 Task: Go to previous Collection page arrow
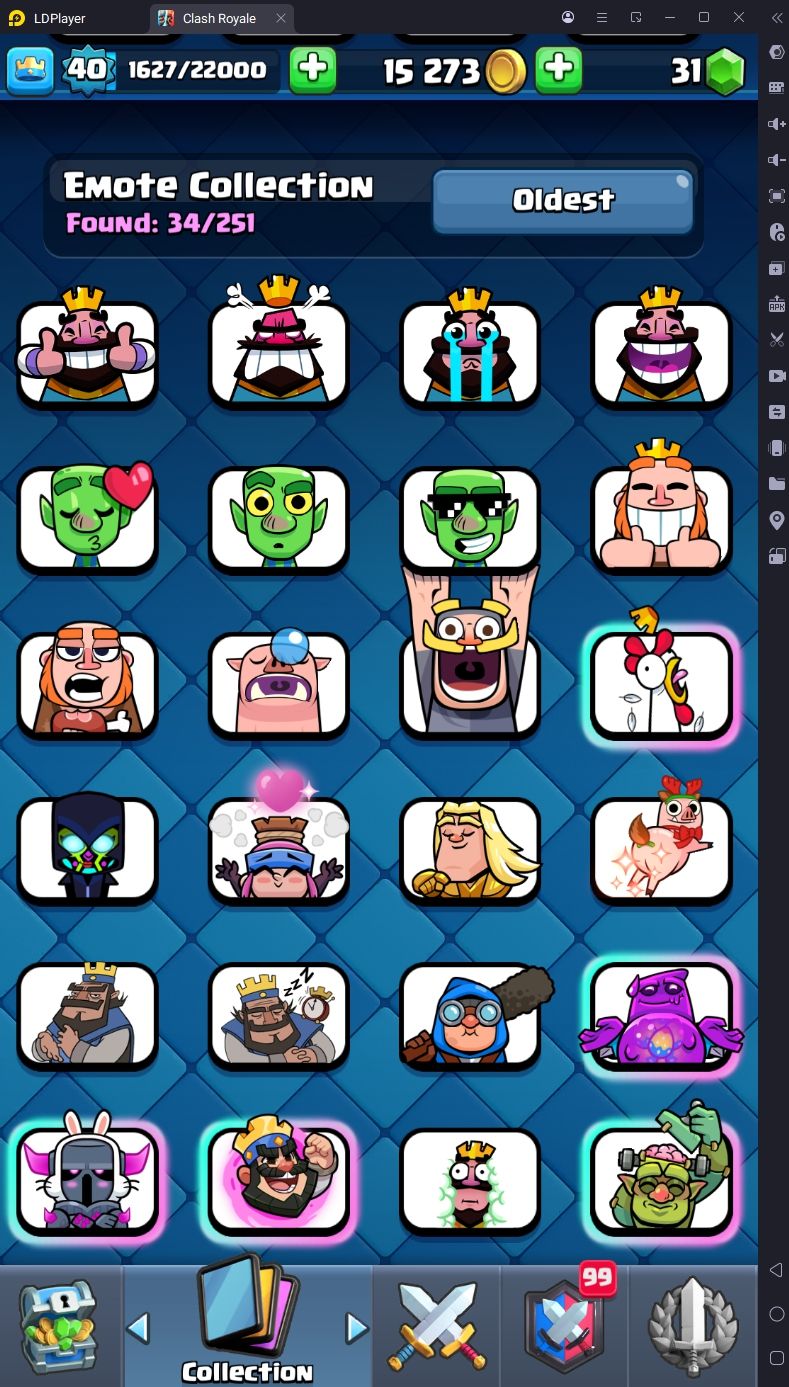pyautogui.click(x=138, y=1327)
